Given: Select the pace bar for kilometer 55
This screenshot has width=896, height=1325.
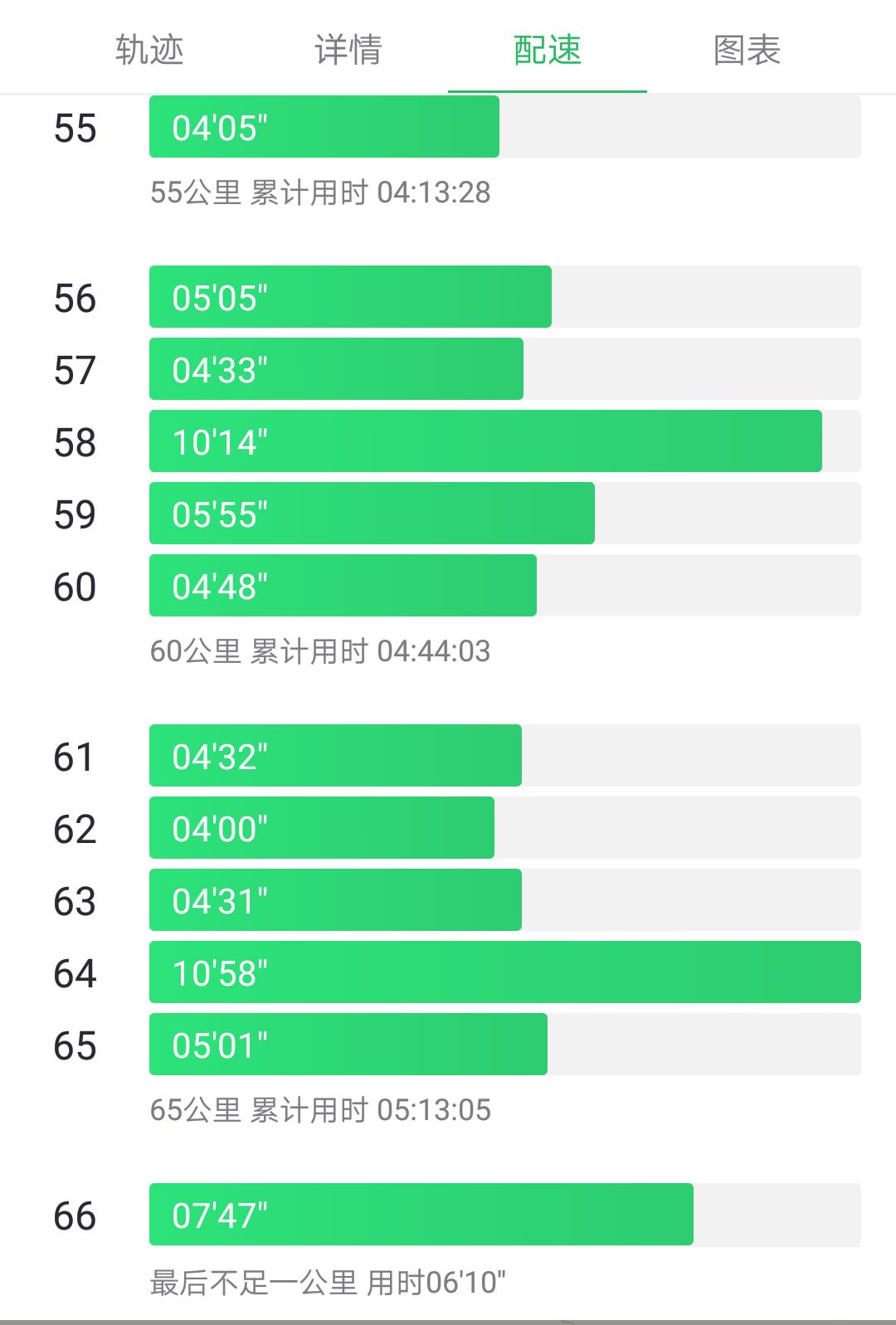Looking at the screenshot, I should tap(324, 129).
